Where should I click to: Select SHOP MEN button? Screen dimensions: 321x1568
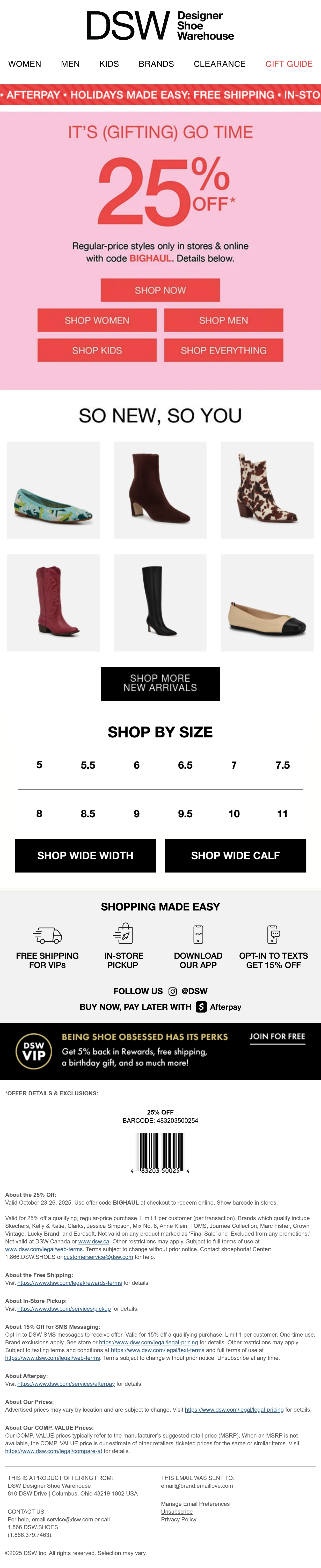tap(224, 320)
